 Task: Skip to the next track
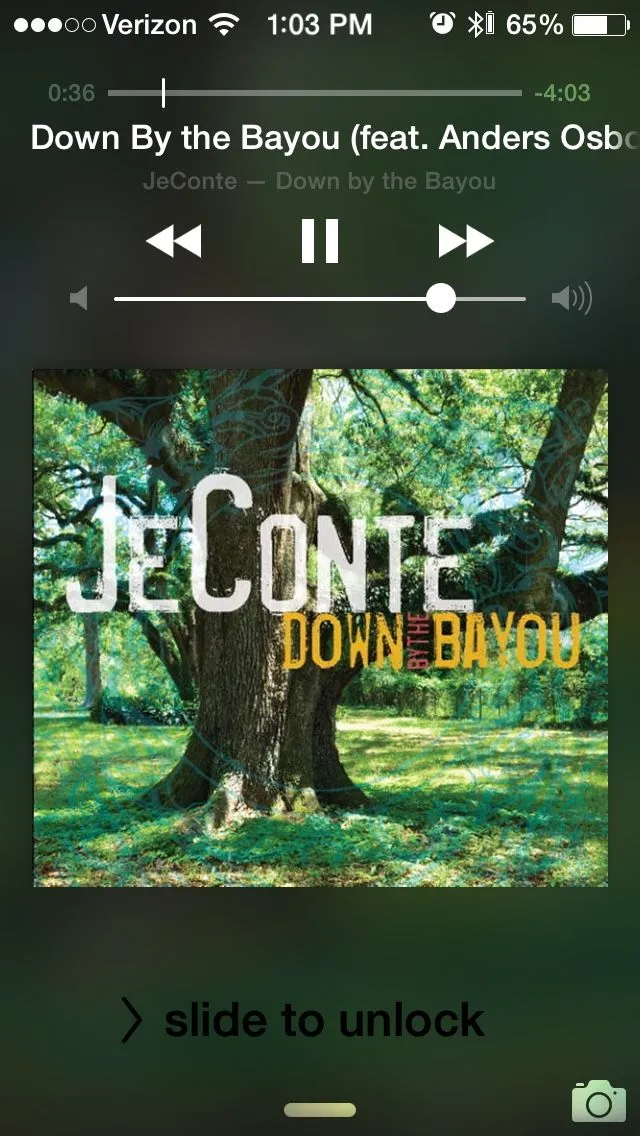(x=466, y=241)
